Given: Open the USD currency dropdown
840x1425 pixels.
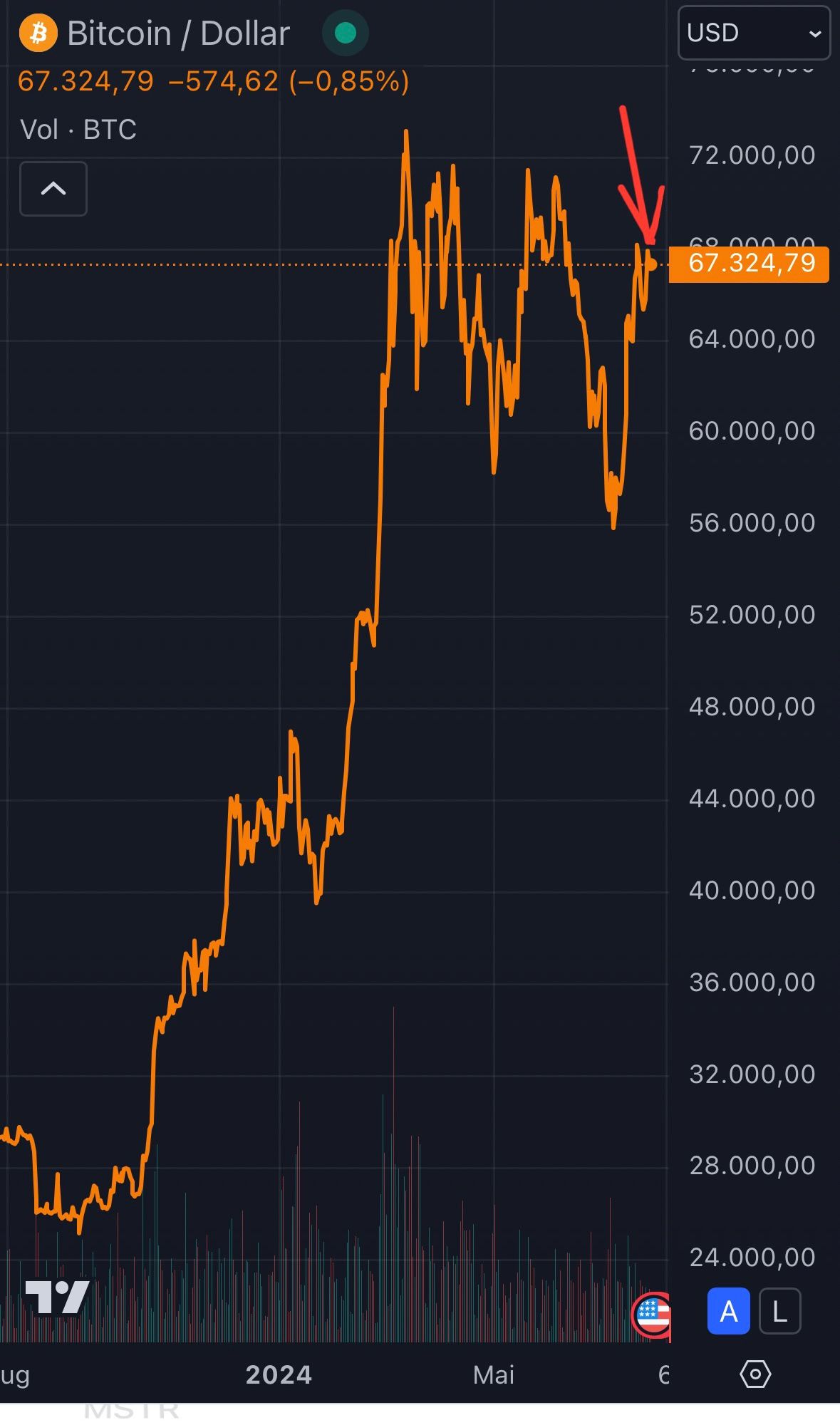Looking at the screenshot, I should click(x=753, y=33).
